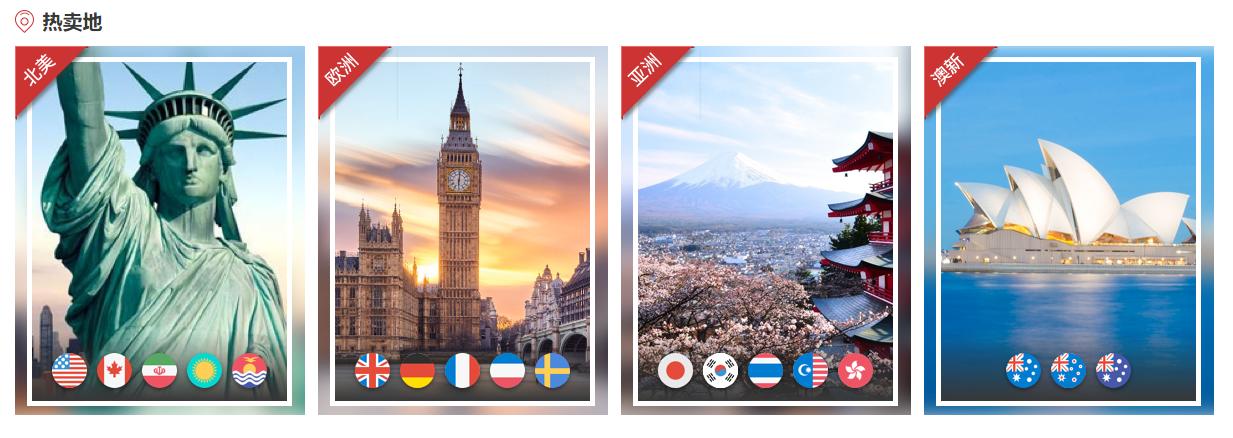
Task: Tap the South Korea flag
Action: point(721,371)
